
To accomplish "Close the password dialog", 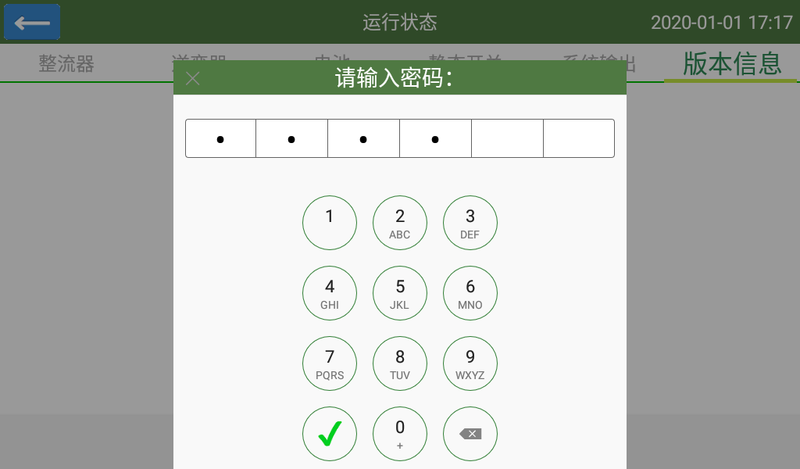I will click(x=193, y=79).
